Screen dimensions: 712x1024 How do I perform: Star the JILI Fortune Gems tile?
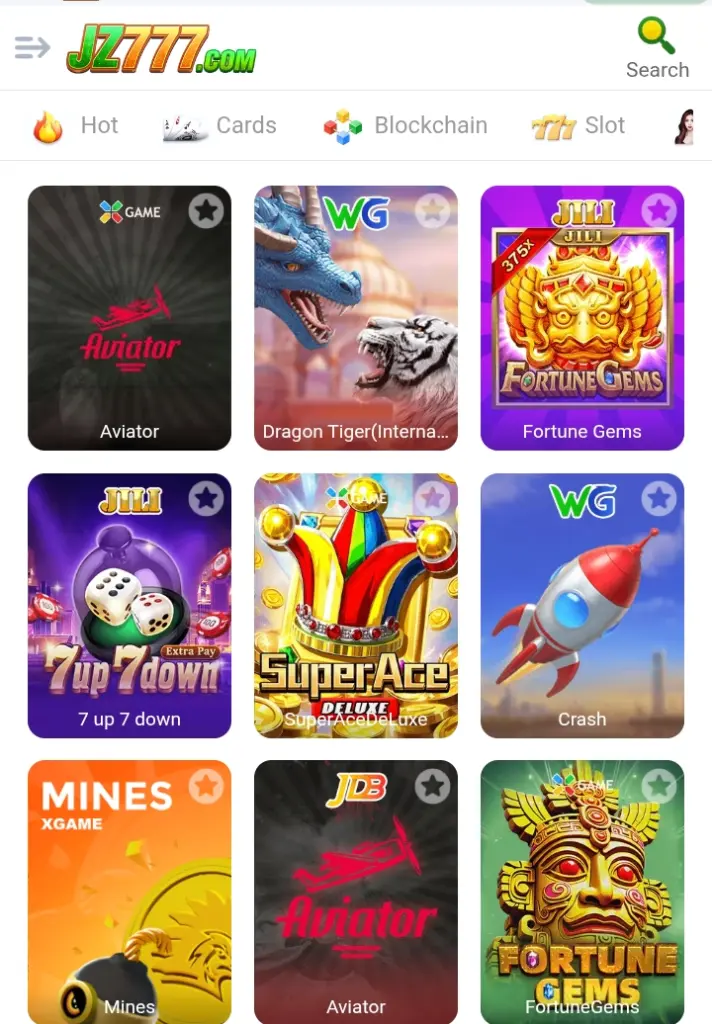(659, 211)
